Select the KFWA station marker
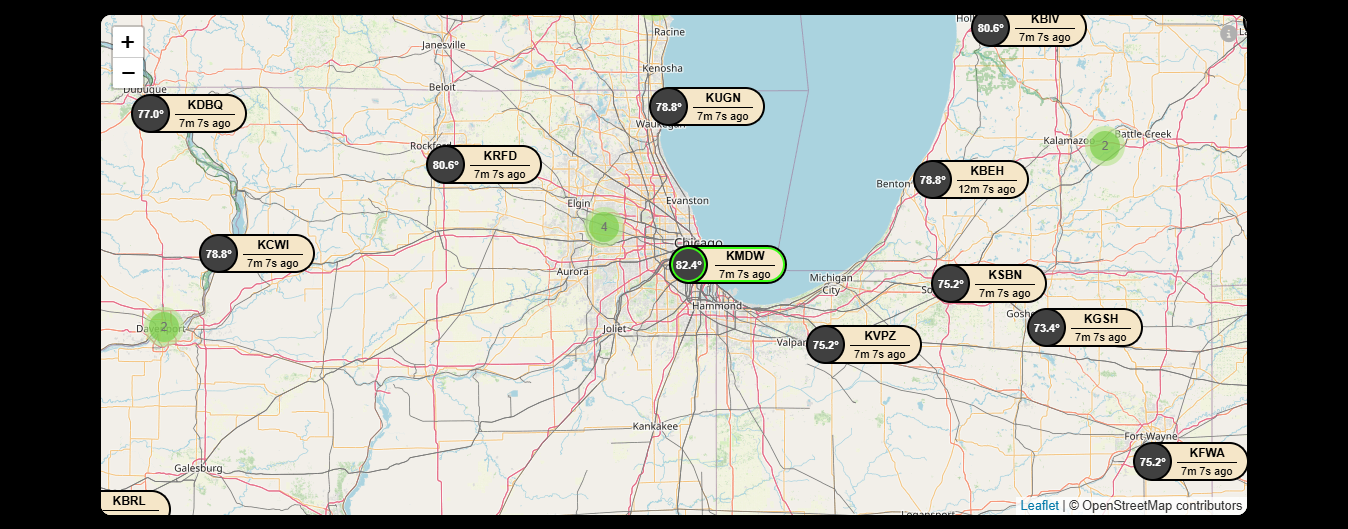The width and height of the screenshot is (1348, 529). click(1191, 461)
